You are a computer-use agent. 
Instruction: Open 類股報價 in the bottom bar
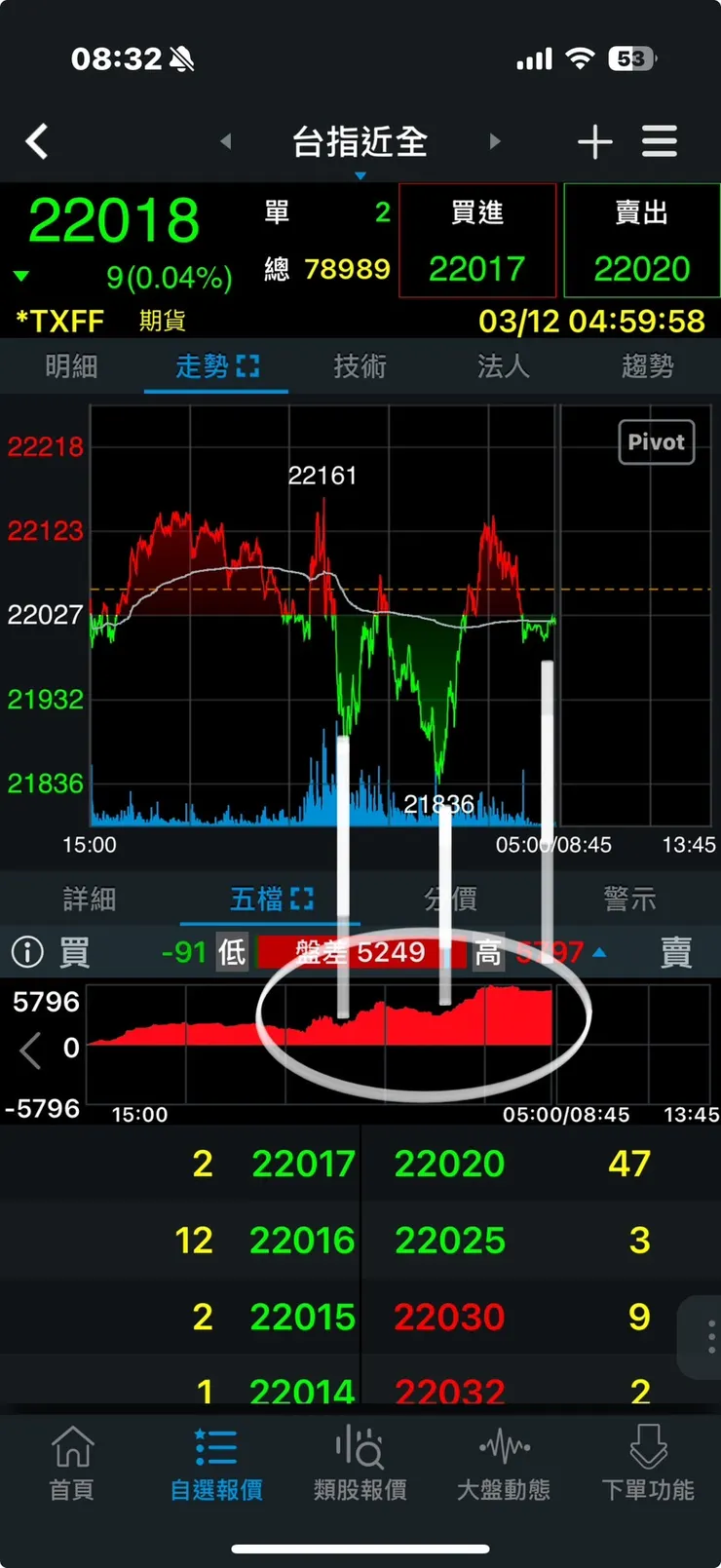pyautogui.click(x=360, y=1462)
